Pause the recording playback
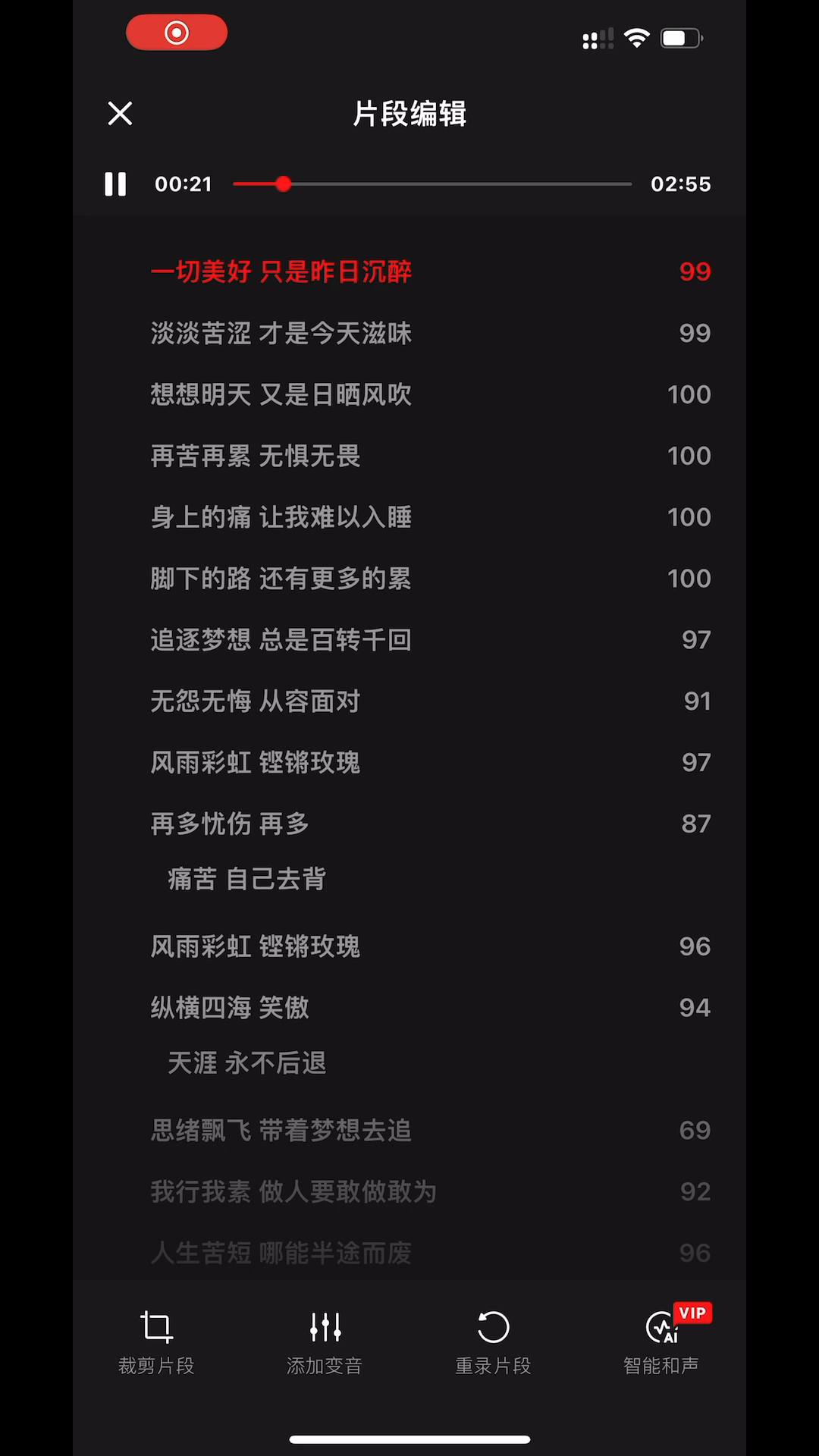This screenshot has height=1456, width=819. click(x=115, y=184)
